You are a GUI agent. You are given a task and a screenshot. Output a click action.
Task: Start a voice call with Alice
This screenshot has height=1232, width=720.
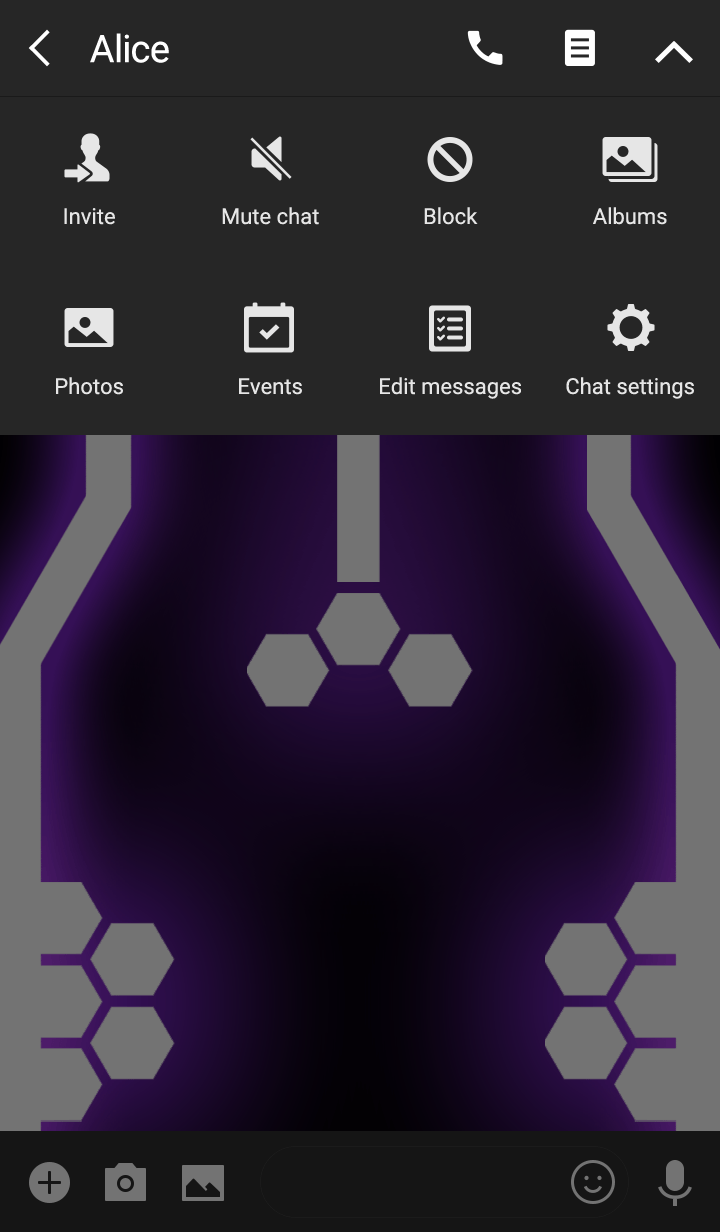point(486,47)
